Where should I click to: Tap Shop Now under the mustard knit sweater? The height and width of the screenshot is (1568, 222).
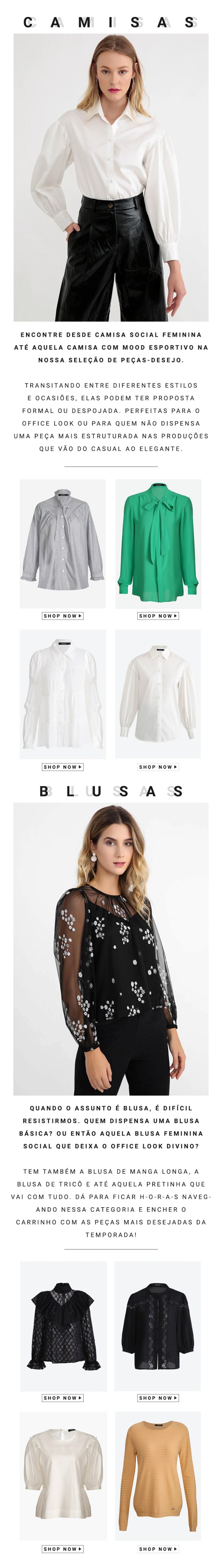pos(158,1548)
